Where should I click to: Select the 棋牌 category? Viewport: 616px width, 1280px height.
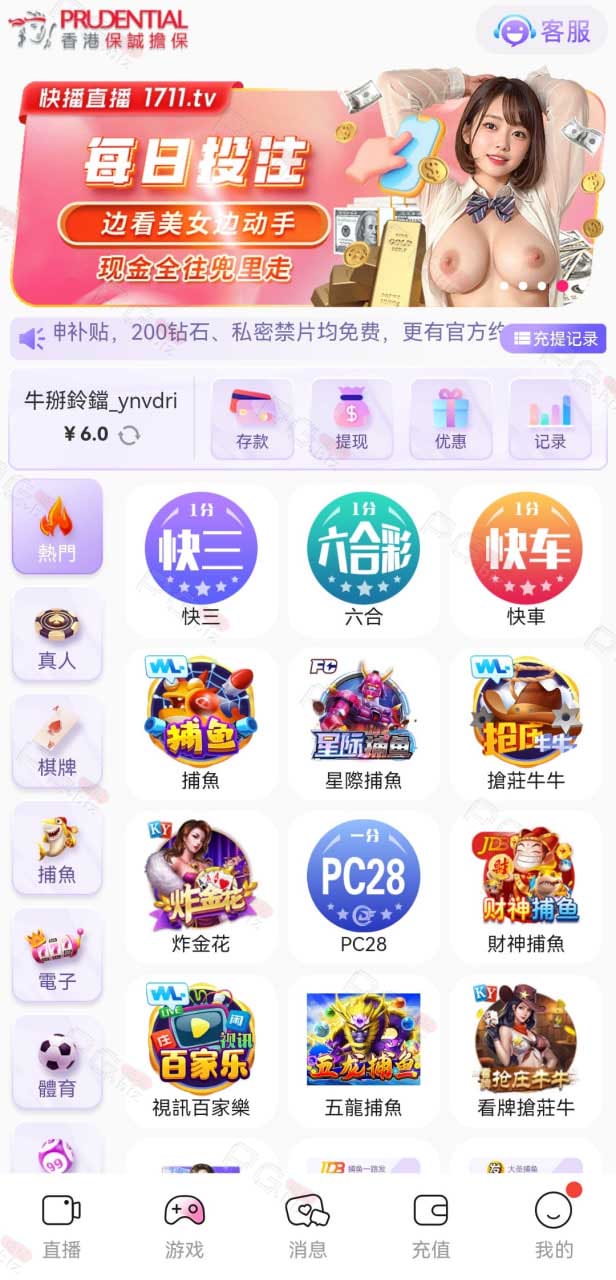coord(57,743)
